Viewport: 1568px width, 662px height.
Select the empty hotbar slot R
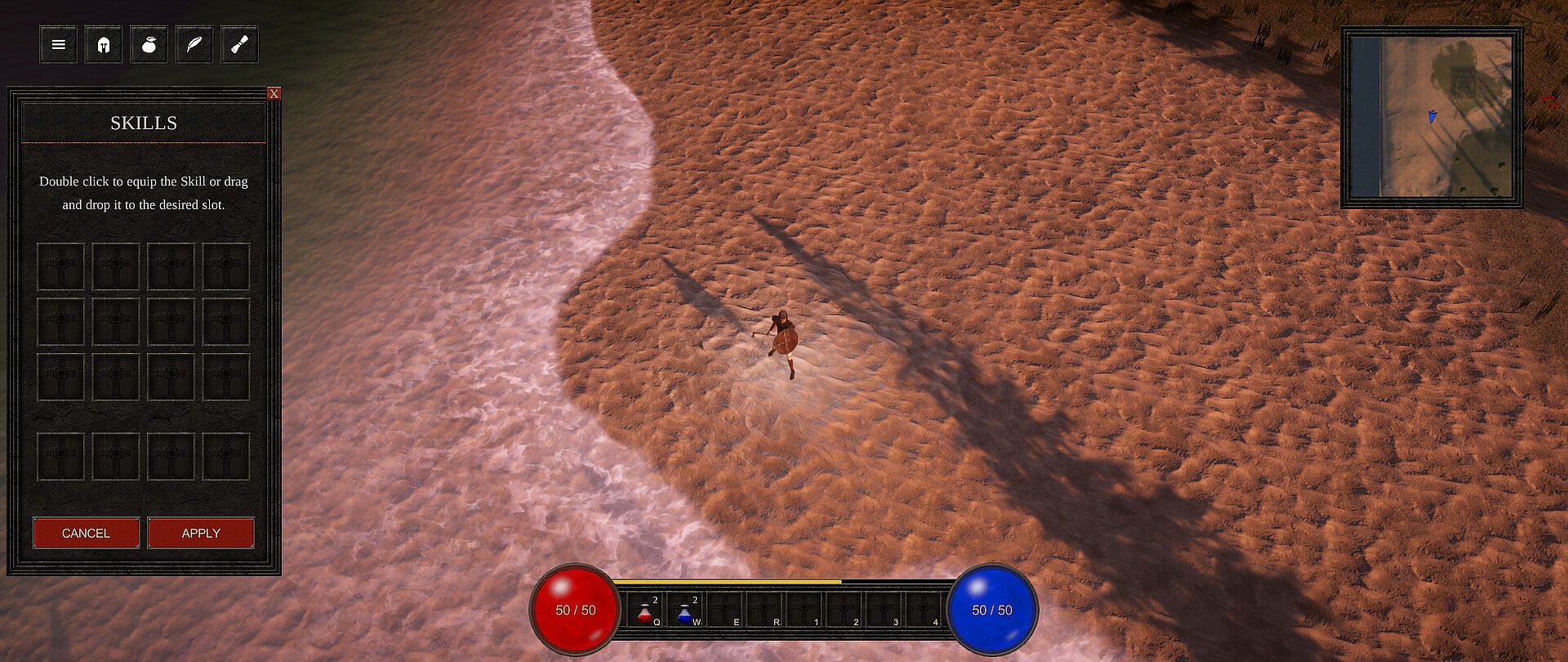pyautogui.click(x=764, y=611)
